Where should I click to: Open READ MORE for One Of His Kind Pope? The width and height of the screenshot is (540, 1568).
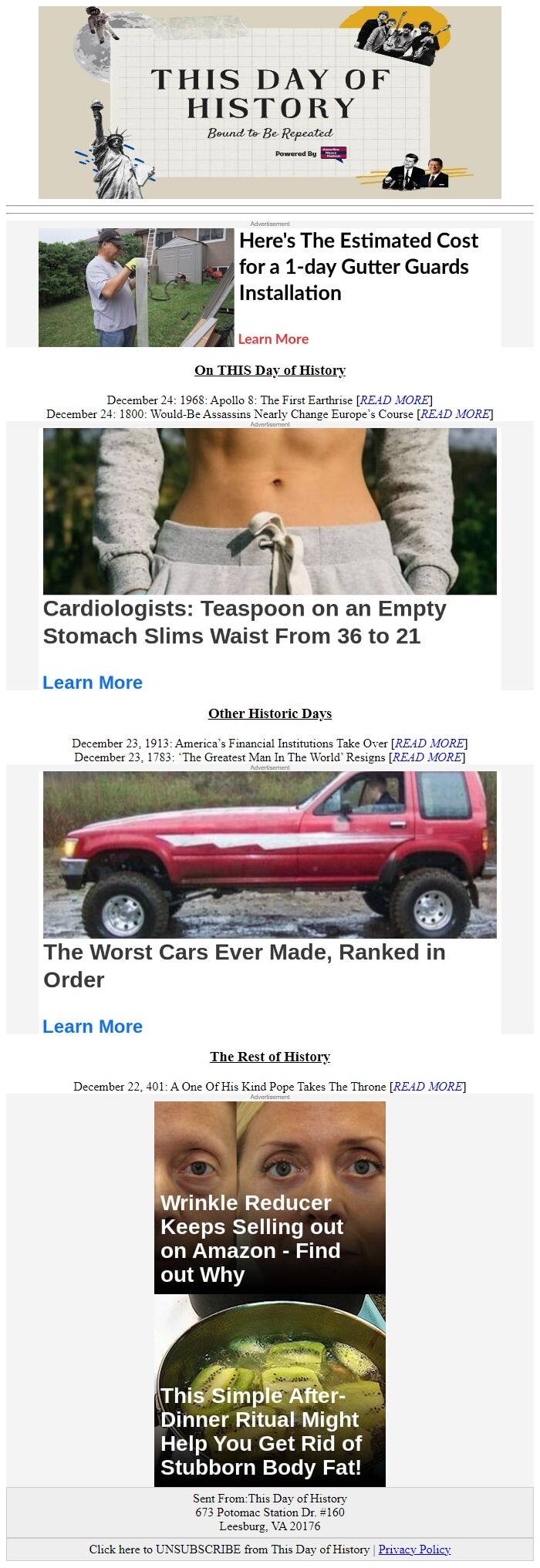click(428, 1086)
